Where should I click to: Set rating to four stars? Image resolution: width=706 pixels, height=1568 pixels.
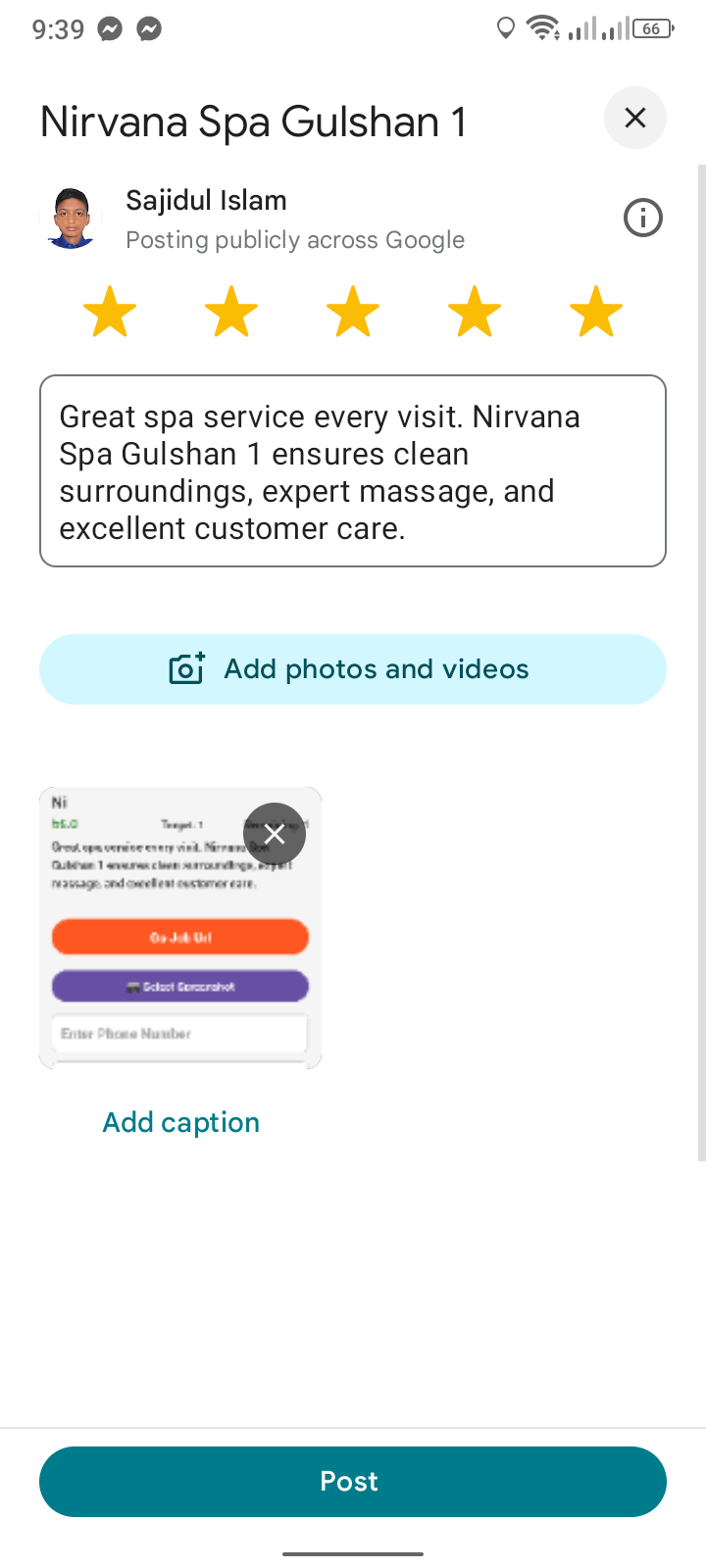[475, 312]
